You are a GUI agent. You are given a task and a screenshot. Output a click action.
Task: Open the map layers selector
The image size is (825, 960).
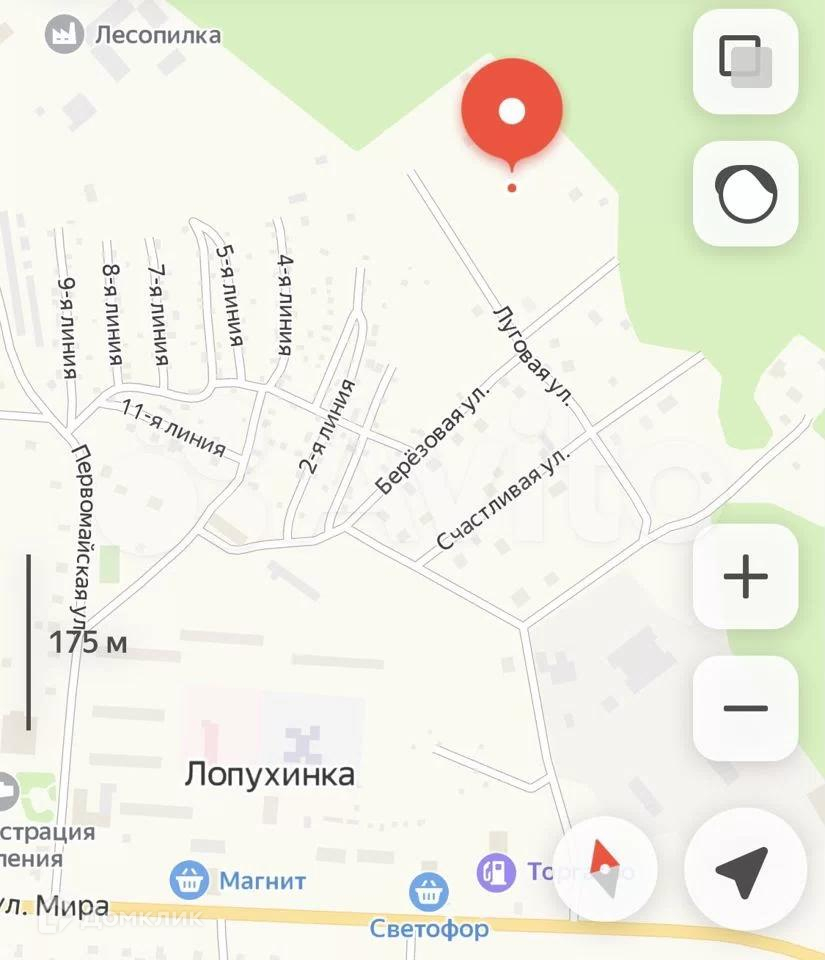coord(745,62)
